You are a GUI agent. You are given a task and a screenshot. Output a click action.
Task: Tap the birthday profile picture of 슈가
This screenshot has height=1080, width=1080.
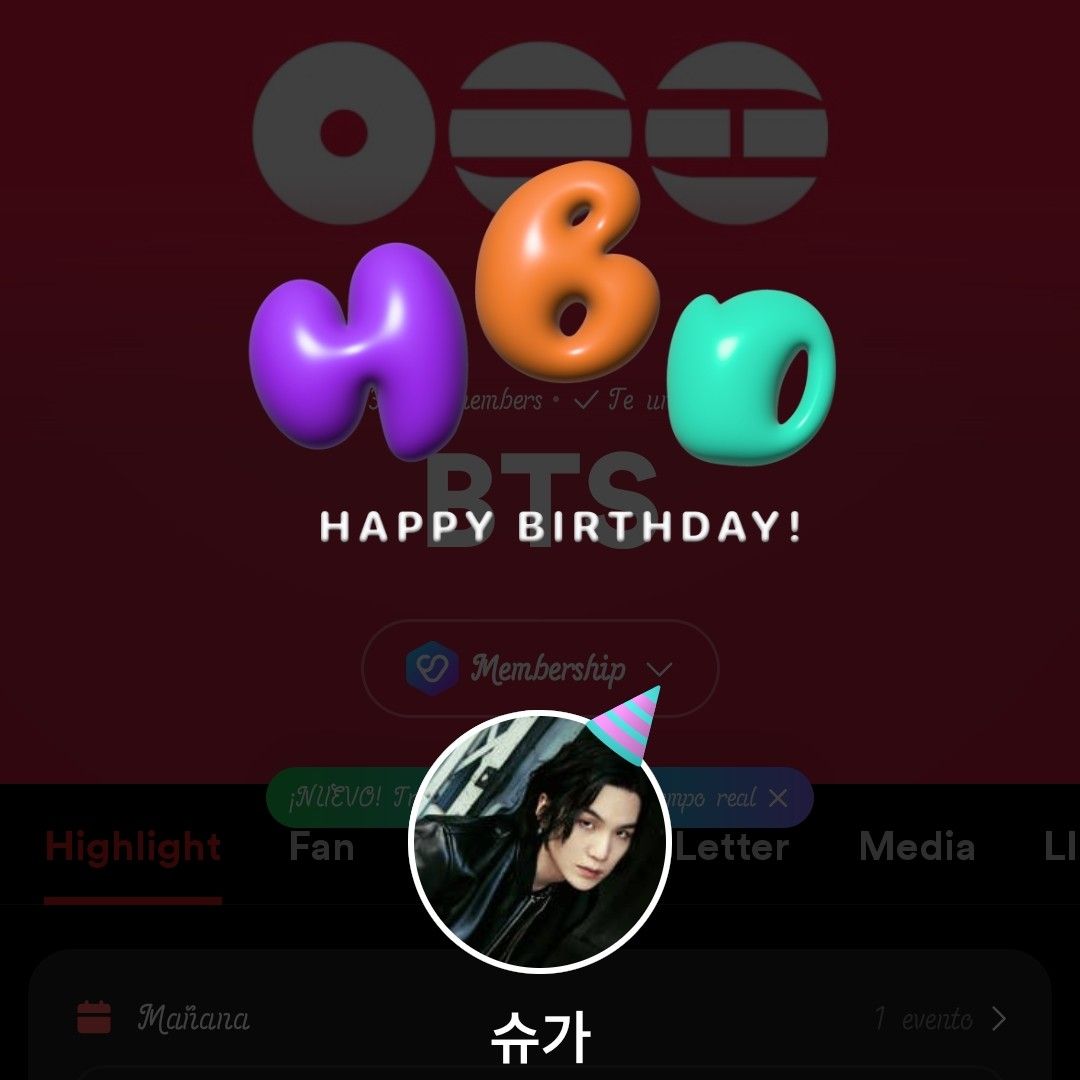tap(540, 842)
